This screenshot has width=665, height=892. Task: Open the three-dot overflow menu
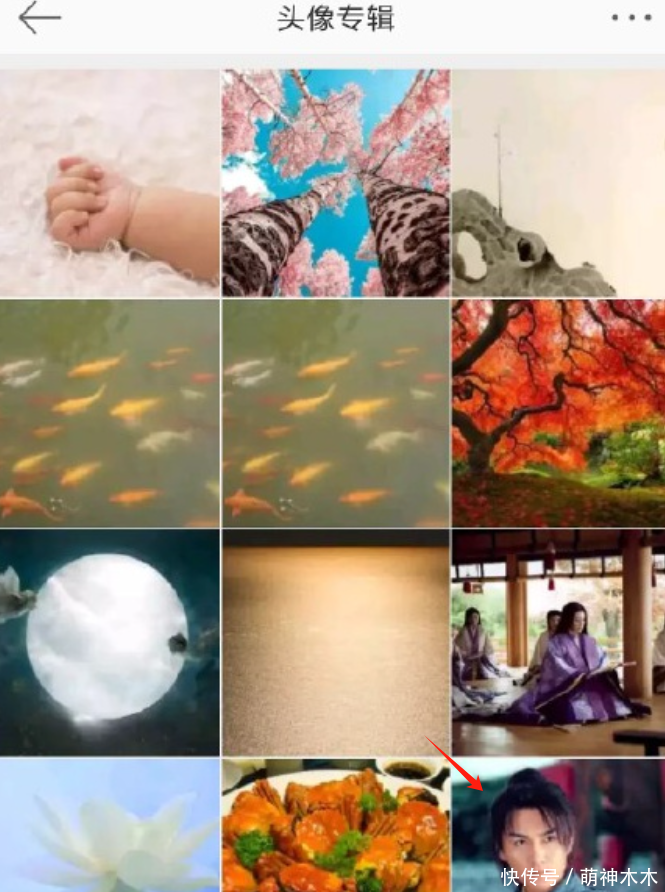tap(631, 18)
